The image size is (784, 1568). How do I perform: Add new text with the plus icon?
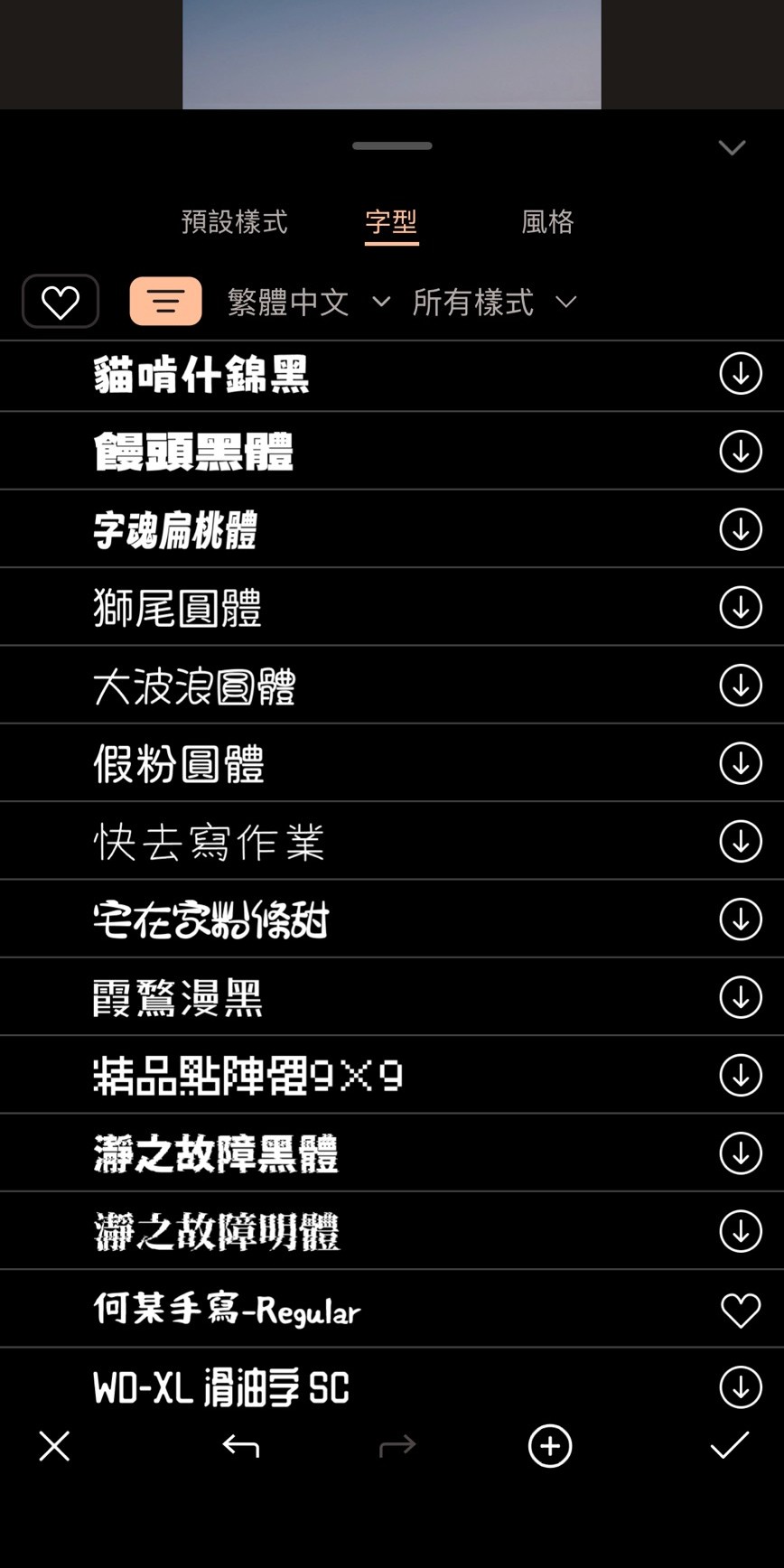[549, 1446]
